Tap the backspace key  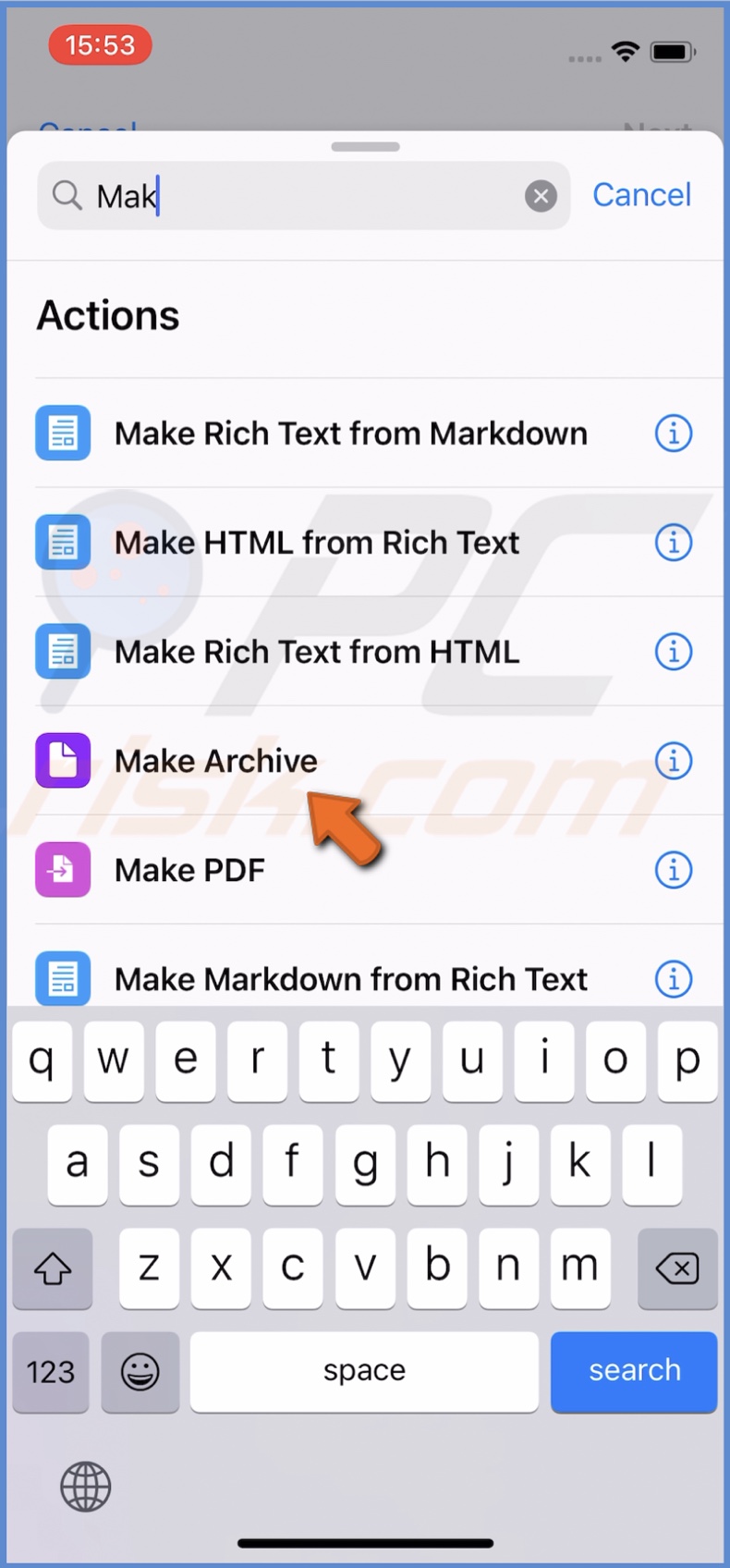677,1268
